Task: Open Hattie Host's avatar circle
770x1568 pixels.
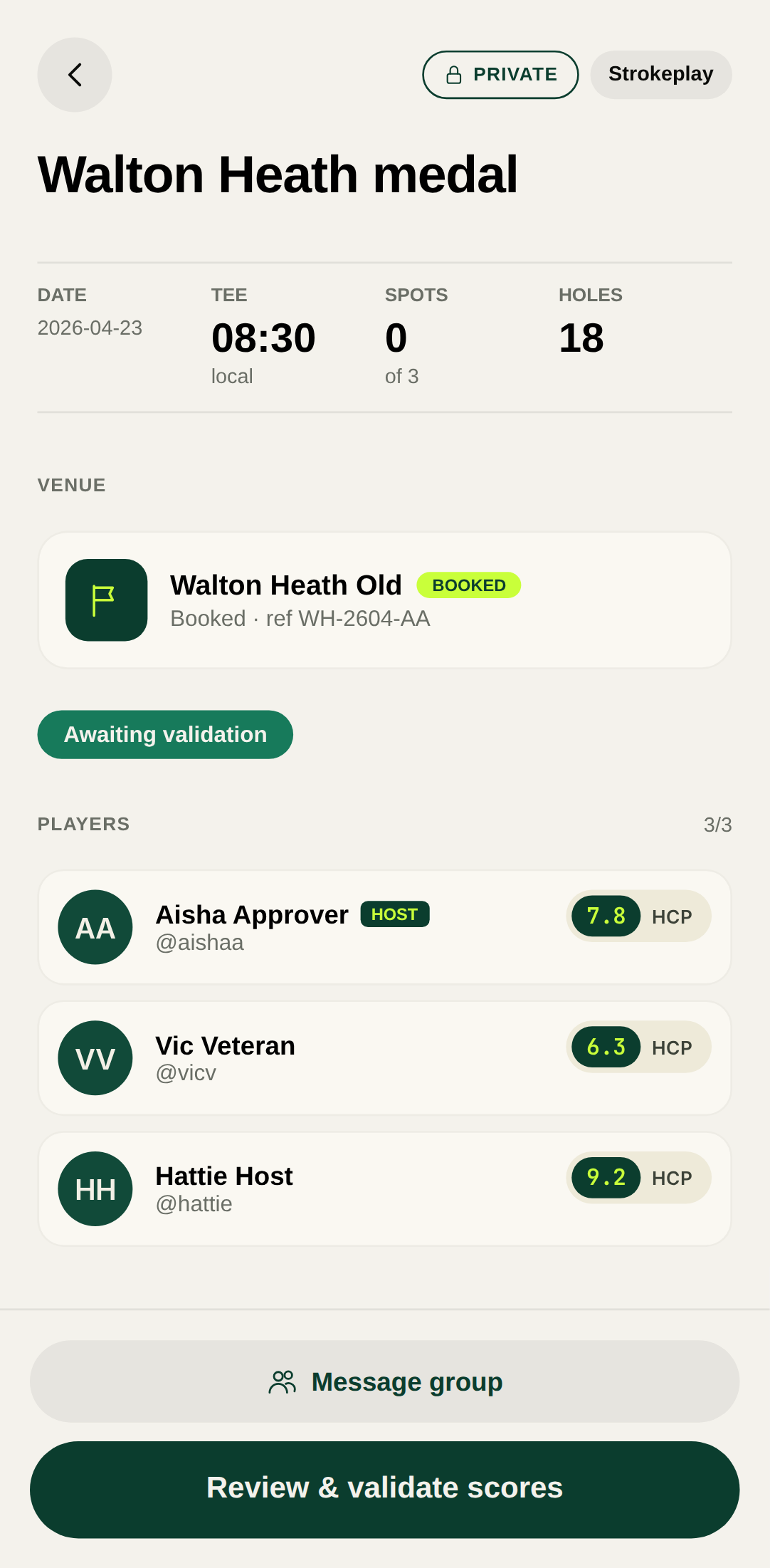Action: point(95,1188)
